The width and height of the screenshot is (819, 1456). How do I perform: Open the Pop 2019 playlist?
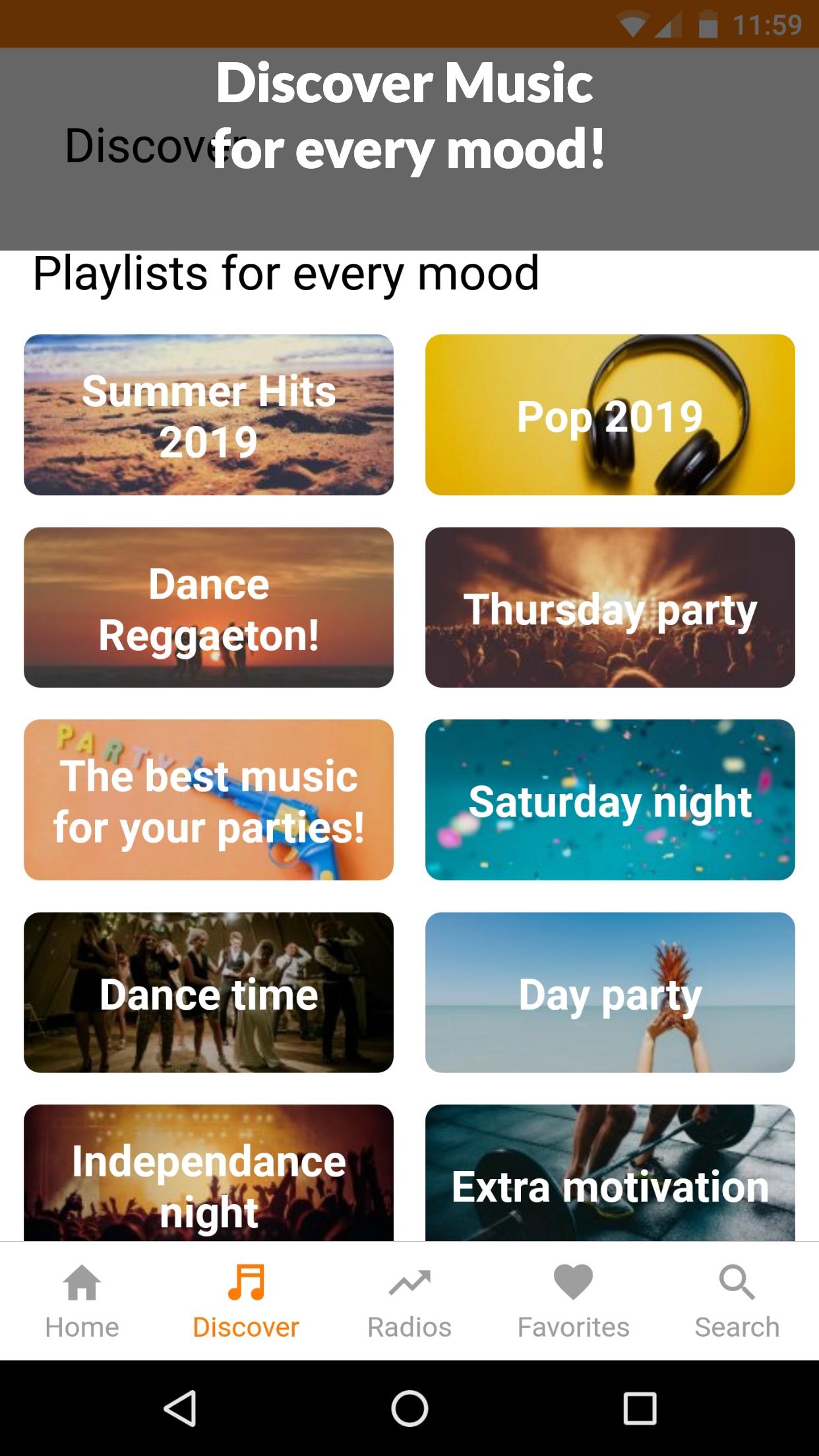click(610, 415)
